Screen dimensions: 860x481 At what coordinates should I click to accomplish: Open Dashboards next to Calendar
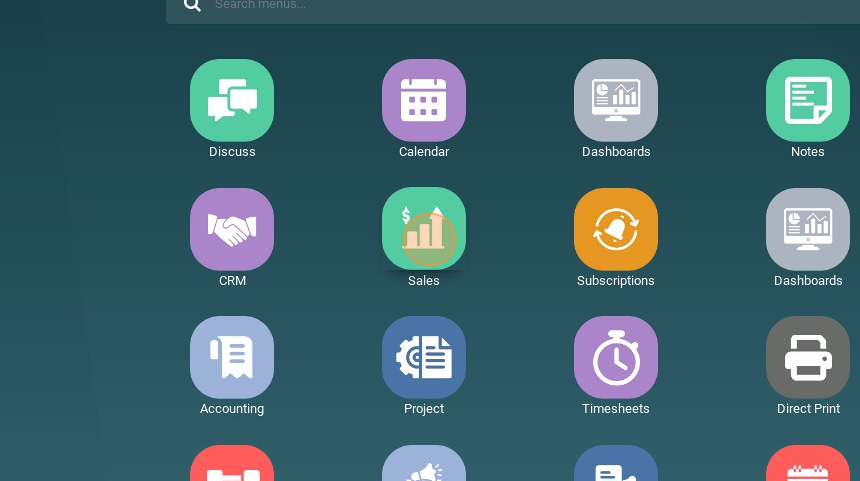(x=616, y=101)
